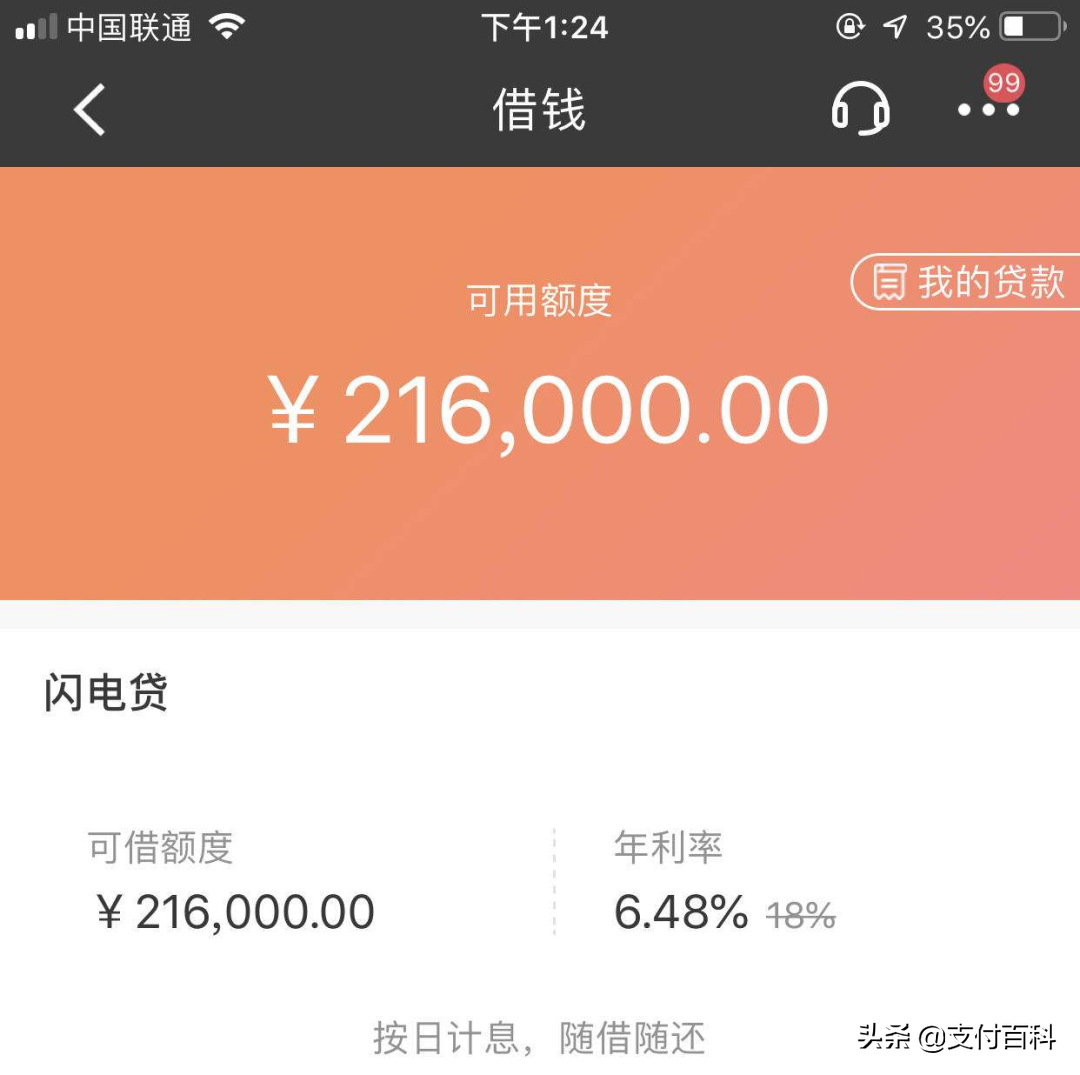The height and width of the screenshot is (1075, 1080).
Task: Go back from the 借钱 page
Action: pos(90,109)
